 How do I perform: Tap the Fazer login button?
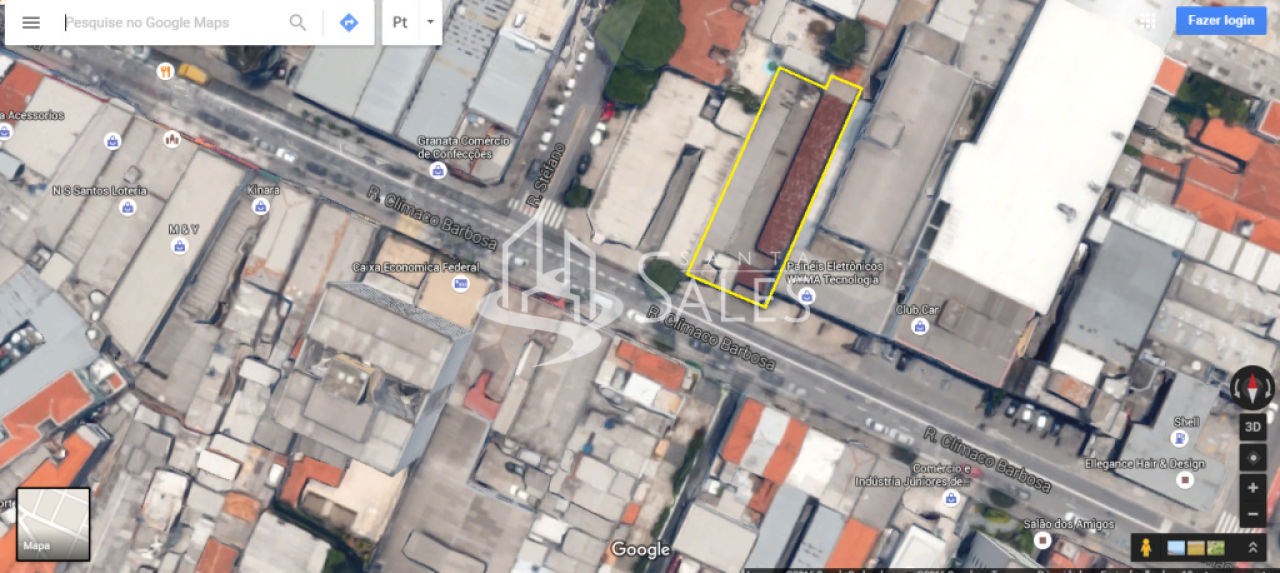tap(1220, 20)
